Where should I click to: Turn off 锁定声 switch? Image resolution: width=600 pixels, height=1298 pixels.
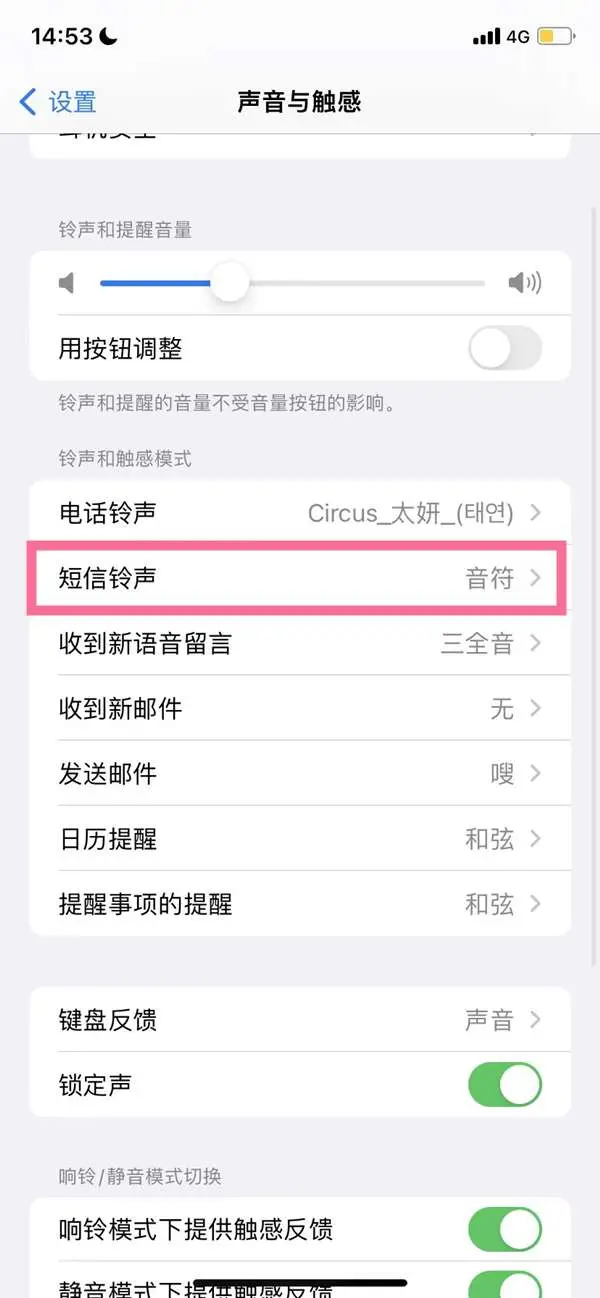point(504,1085)
